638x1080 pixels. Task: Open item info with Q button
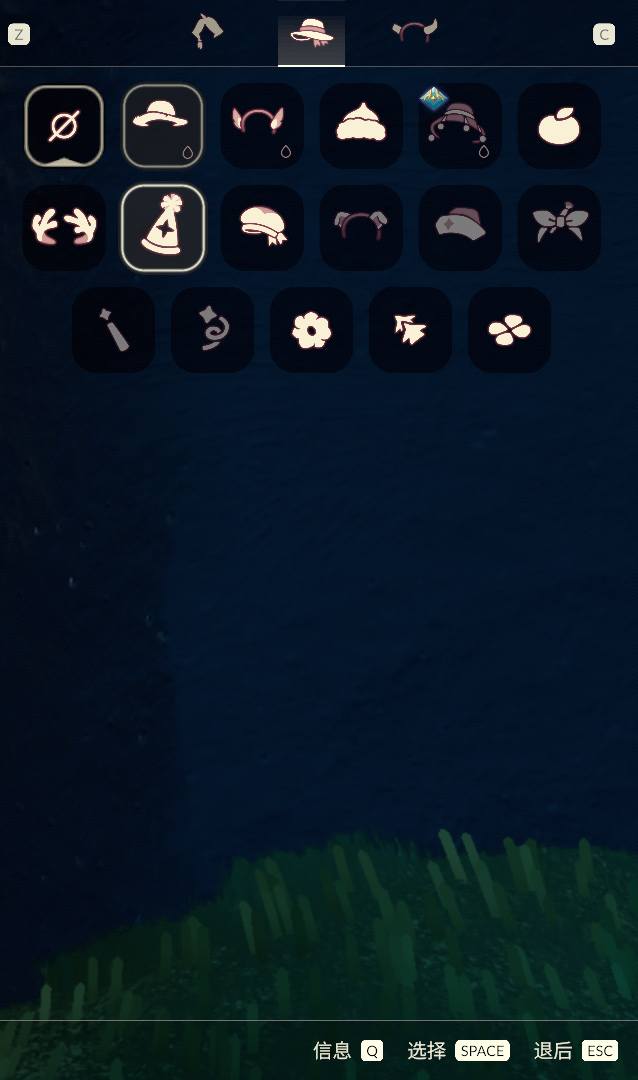pyautogui.click(x=372, y=1051)
